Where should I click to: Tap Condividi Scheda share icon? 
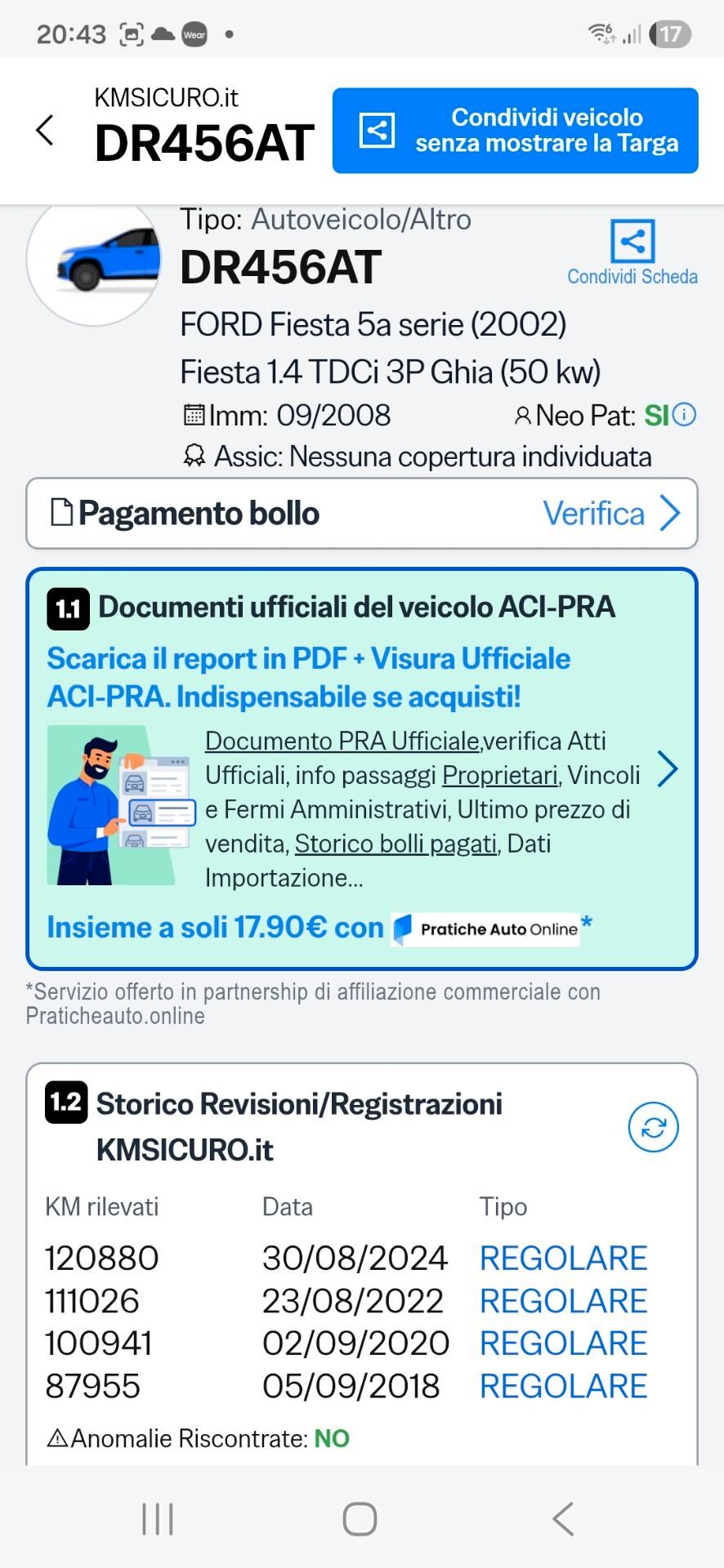632,241
